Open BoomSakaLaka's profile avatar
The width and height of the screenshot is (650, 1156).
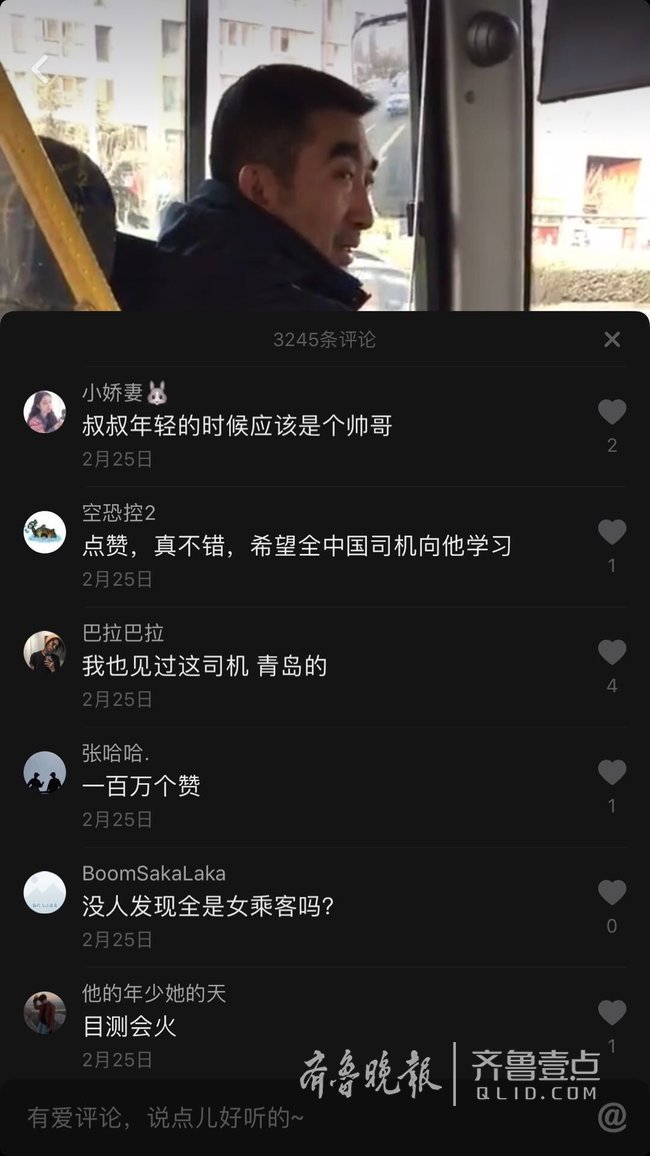coord(45,892)
